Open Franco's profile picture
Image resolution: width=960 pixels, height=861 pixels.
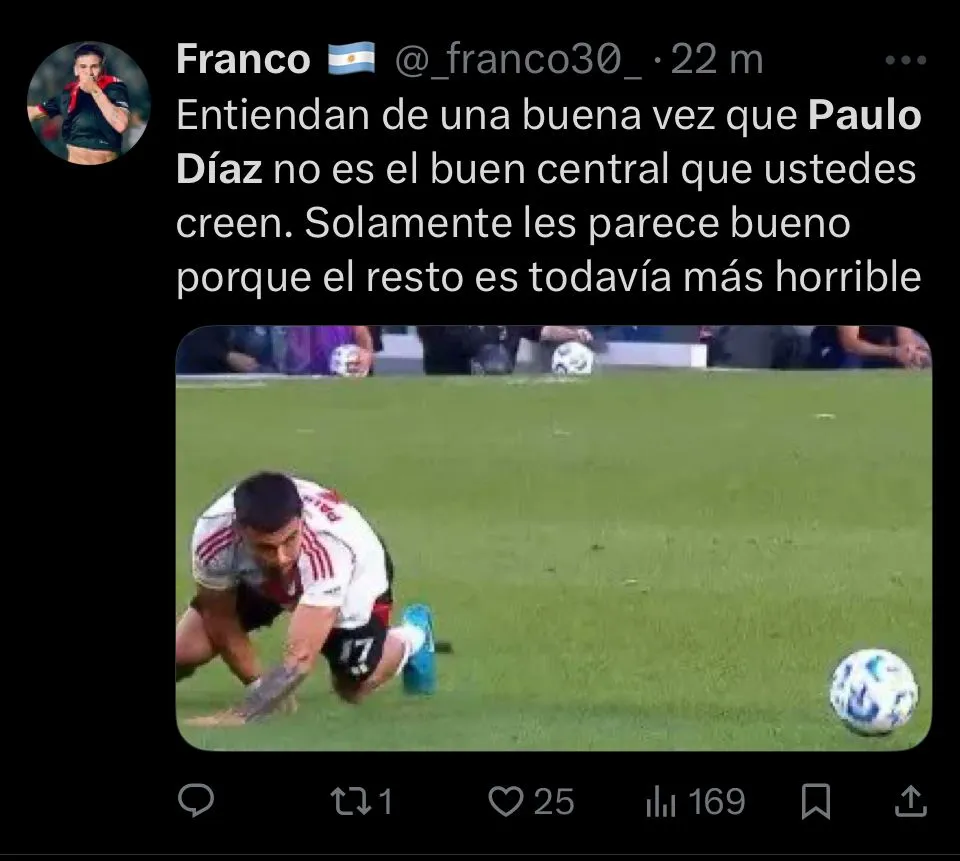pos(88,103)
